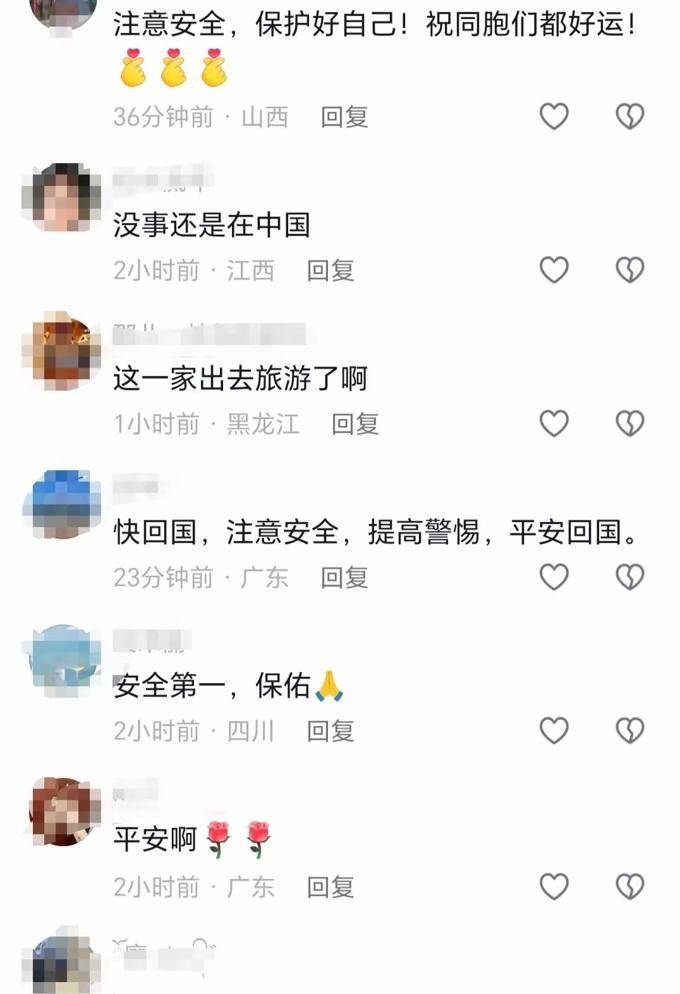680x994 pixels.
Task: Like the comment "安全第一，保佑"
Action: [x=554, y=731]
